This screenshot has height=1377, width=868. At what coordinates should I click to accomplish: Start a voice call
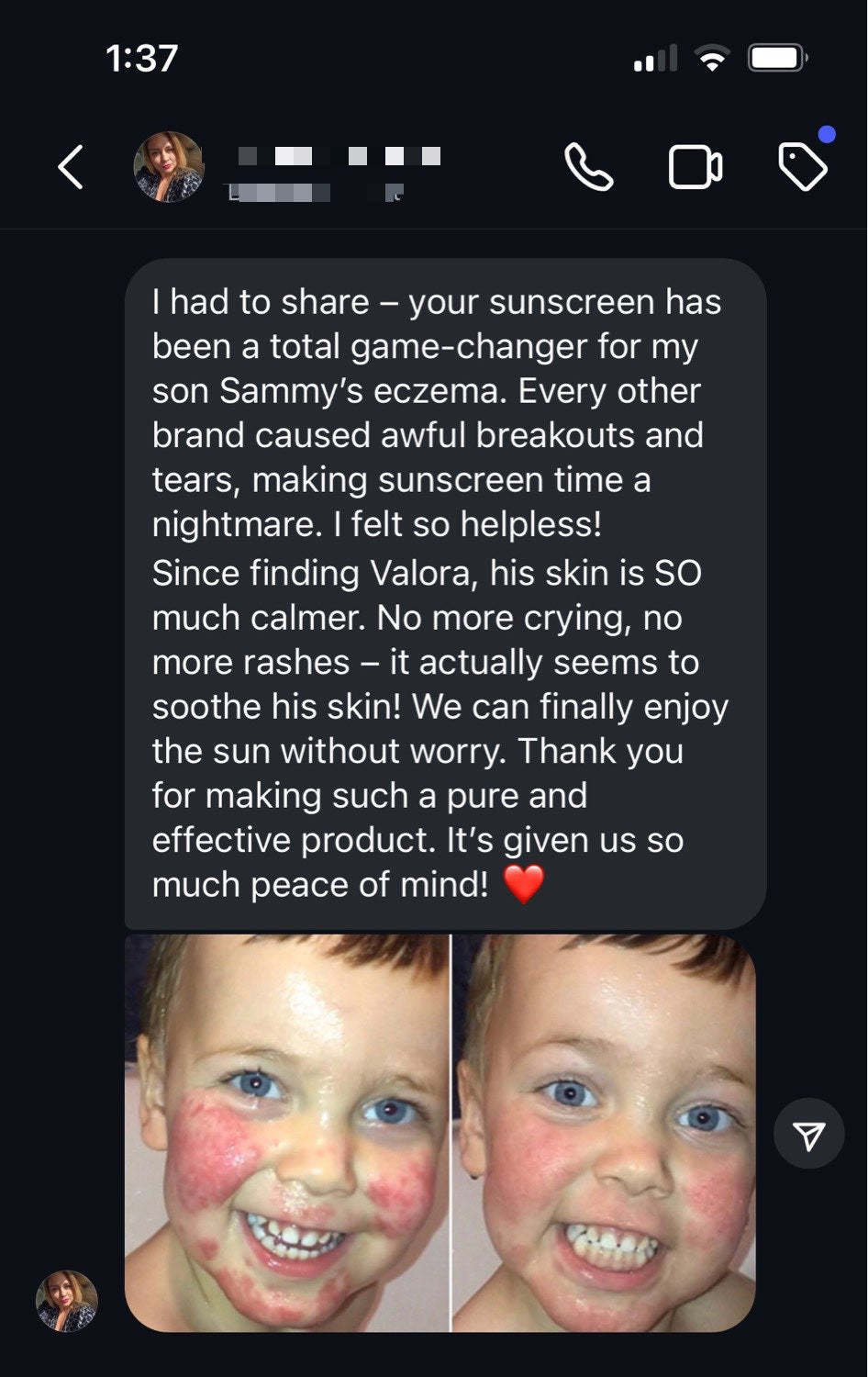(588, 167)
